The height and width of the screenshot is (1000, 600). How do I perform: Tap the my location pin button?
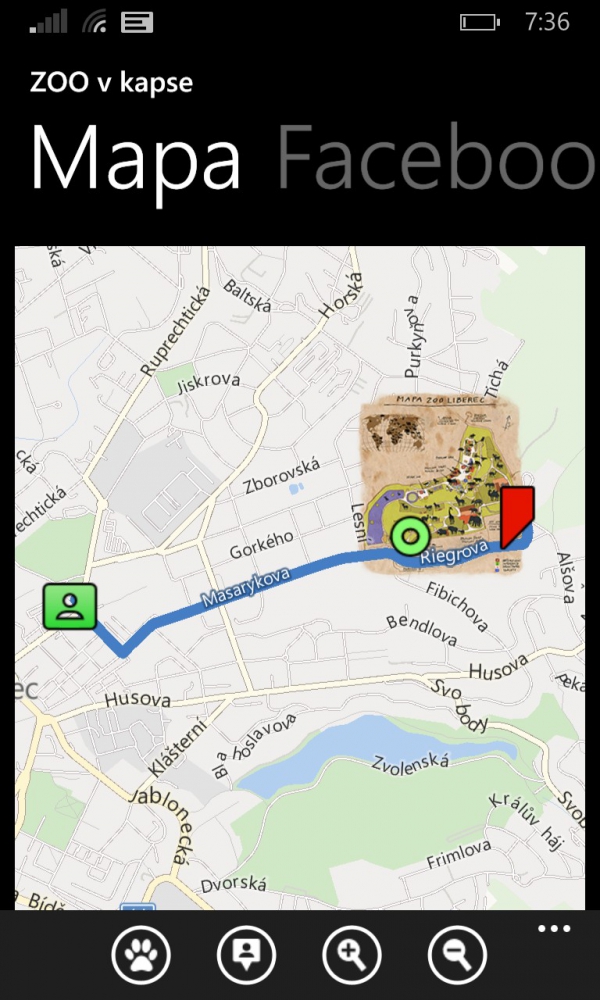(246, 955)
